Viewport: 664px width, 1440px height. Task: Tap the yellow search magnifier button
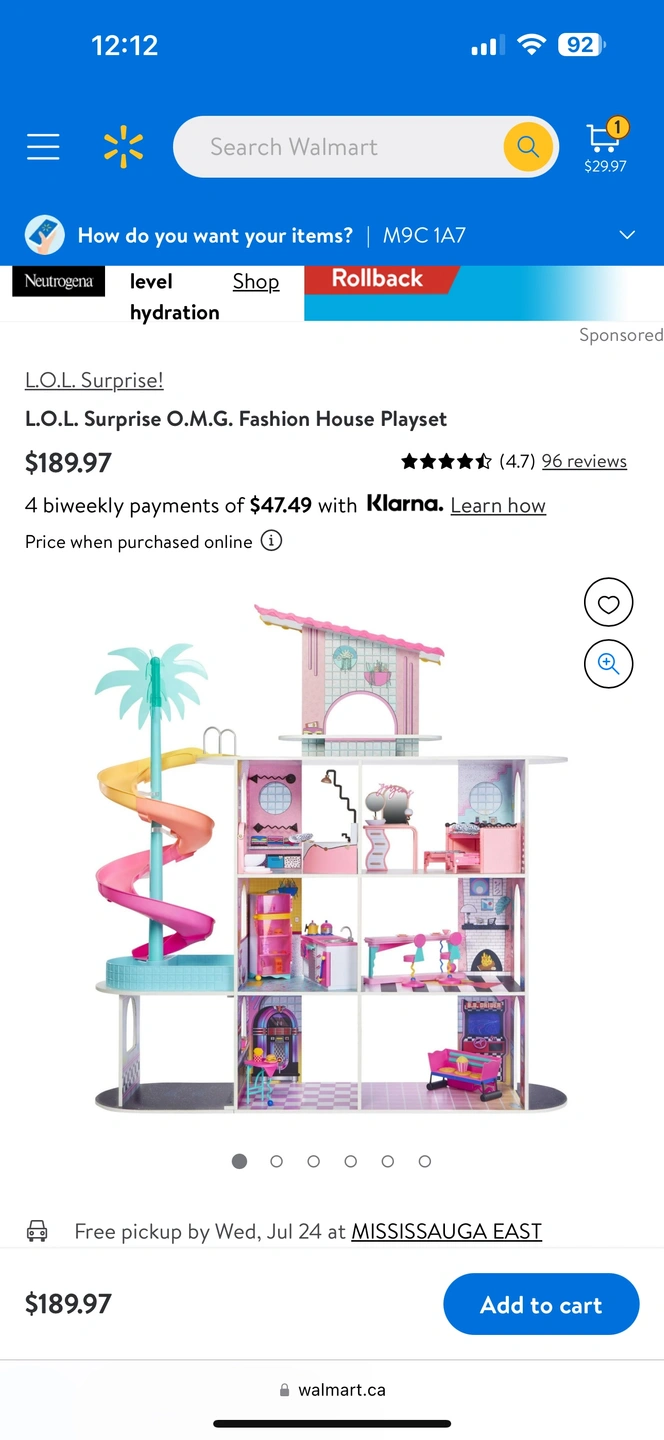528,147
